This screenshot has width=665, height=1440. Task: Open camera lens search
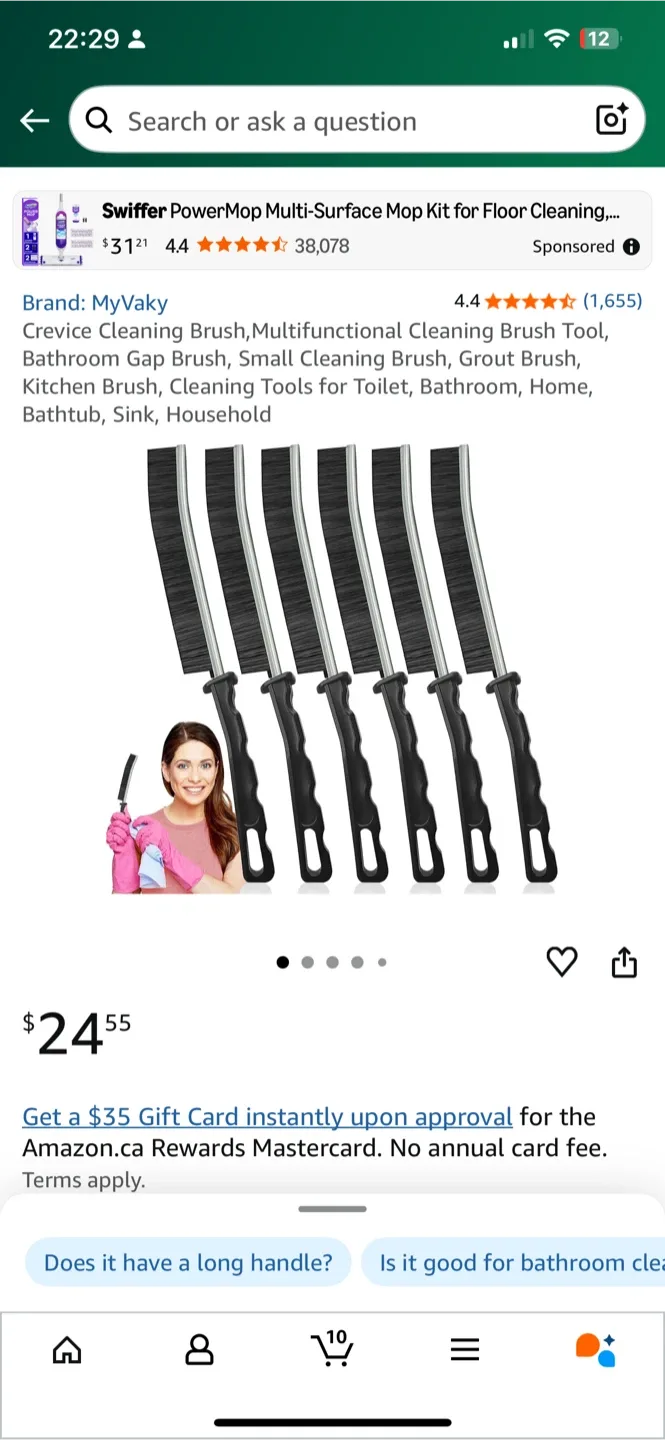point(611,120)
